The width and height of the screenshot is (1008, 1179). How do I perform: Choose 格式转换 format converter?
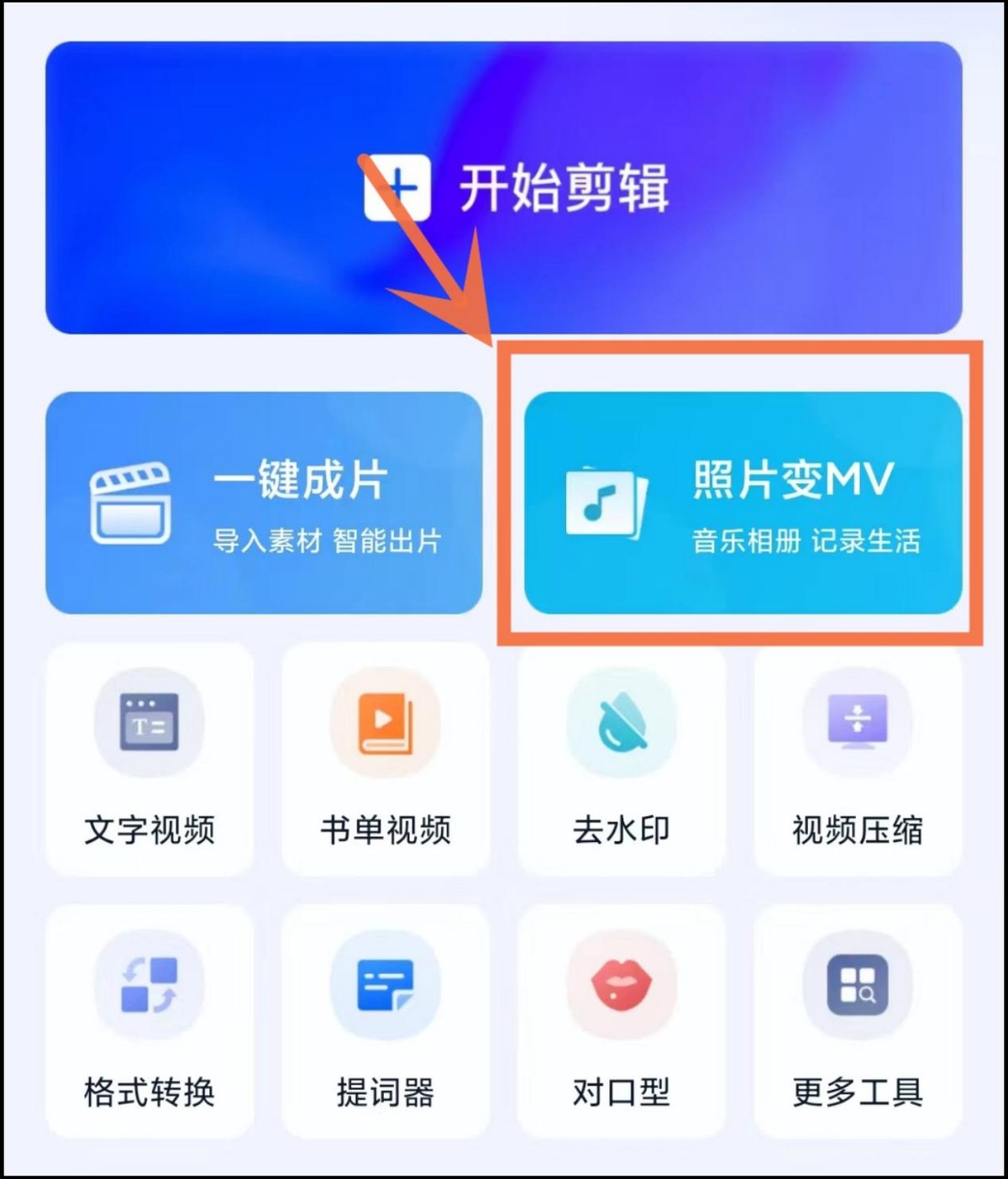coord(150,1021)
